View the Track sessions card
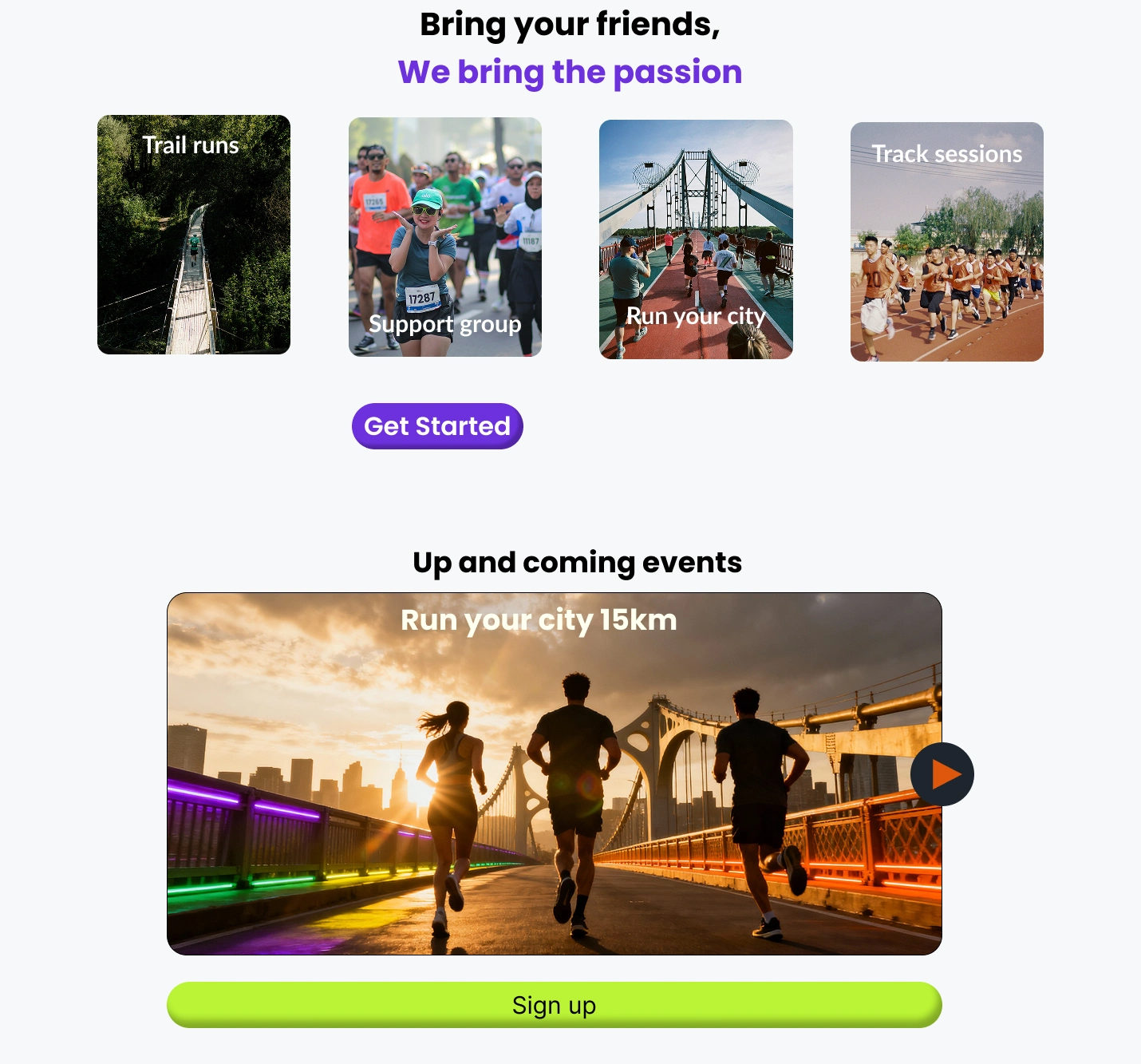Image resolution: width=1141 pixels, height=1064 pixels. [946, 242]
